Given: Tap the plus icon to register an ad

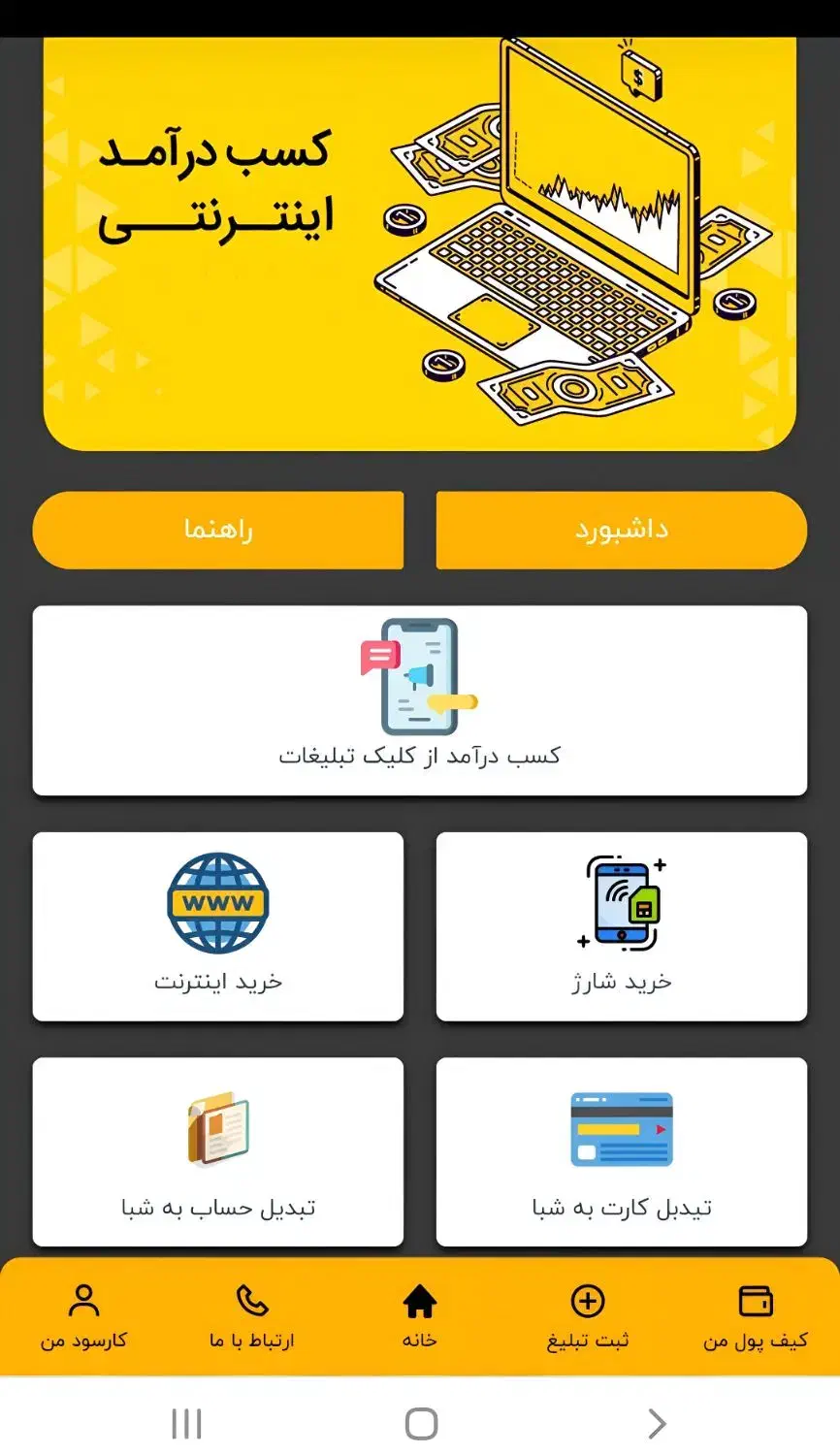Looking at the screenshot, I should tap(587, 1299).
